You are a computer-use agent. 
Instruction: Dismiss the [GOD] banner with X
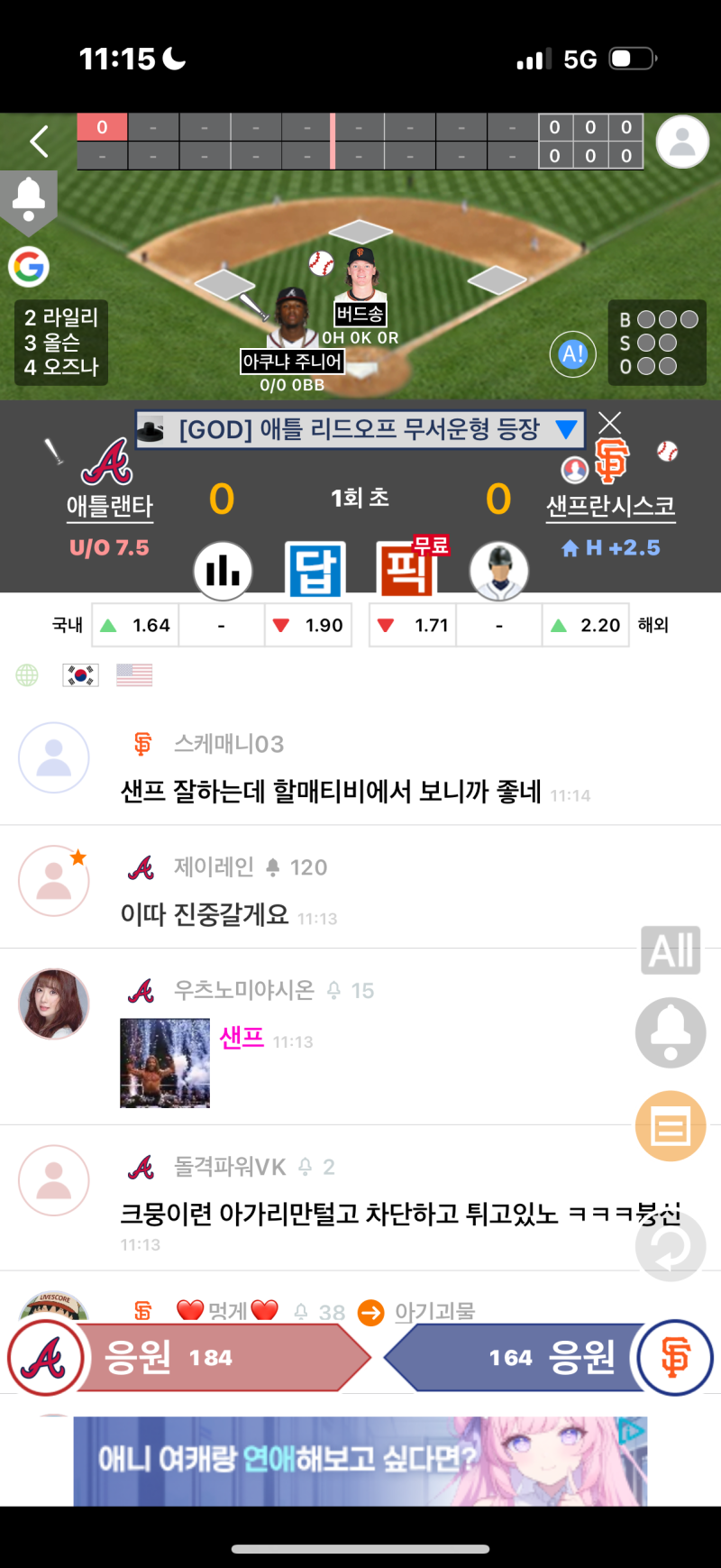click(x=610, y=422)
